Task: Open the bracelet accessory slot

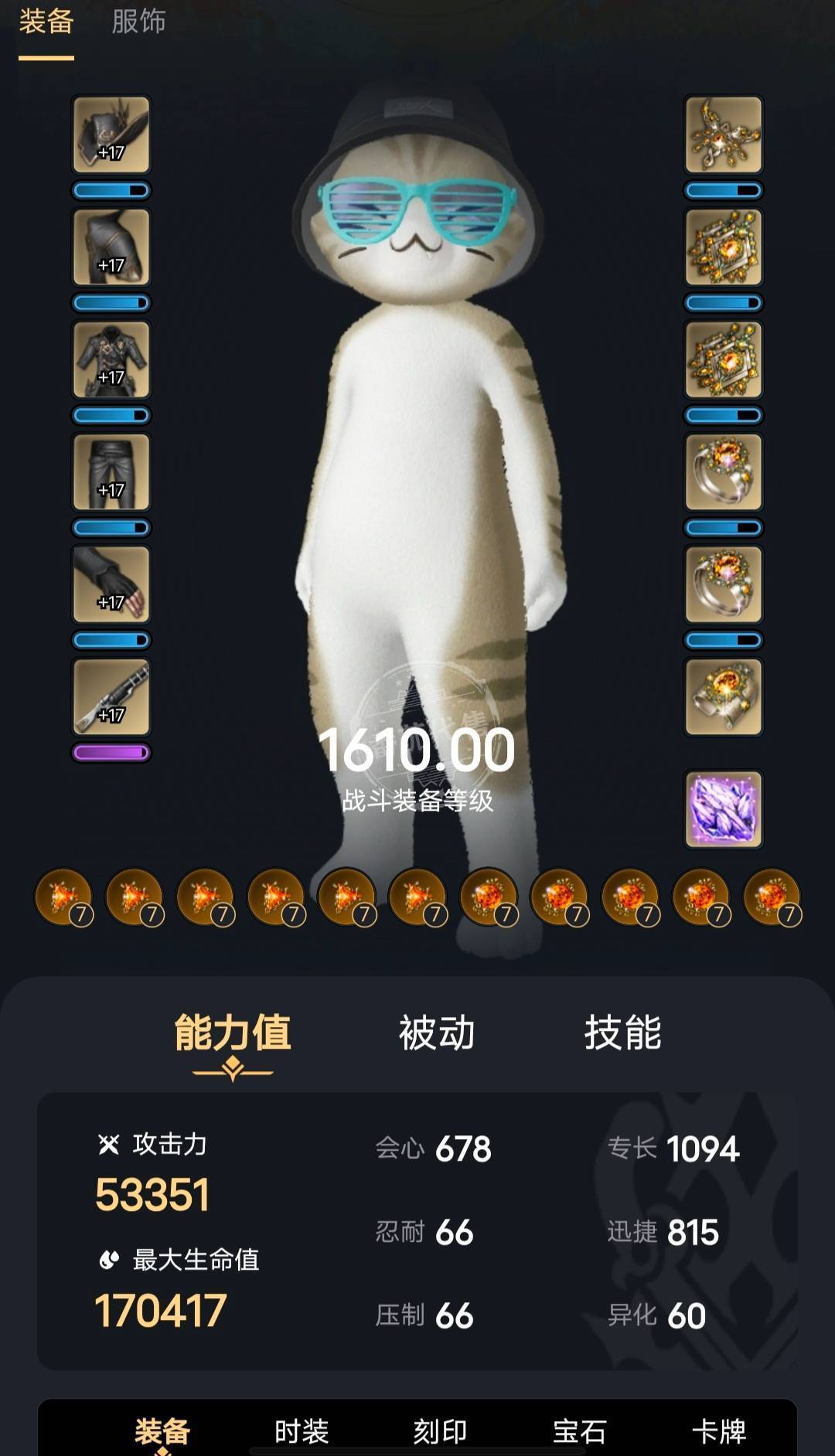Action: (724, 697)
